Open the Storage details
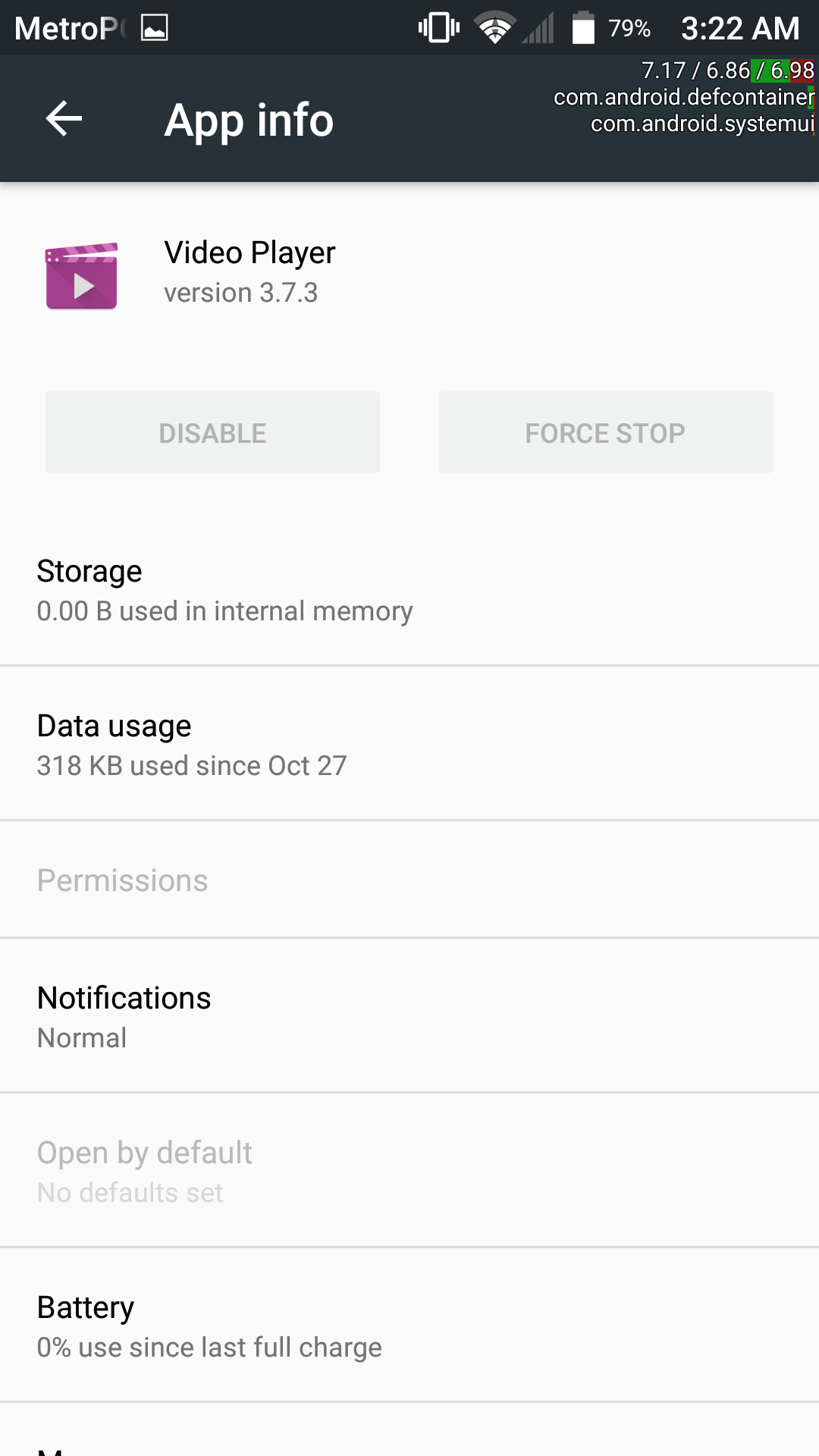Screen dimensions: 819x1456 point(409,590)
